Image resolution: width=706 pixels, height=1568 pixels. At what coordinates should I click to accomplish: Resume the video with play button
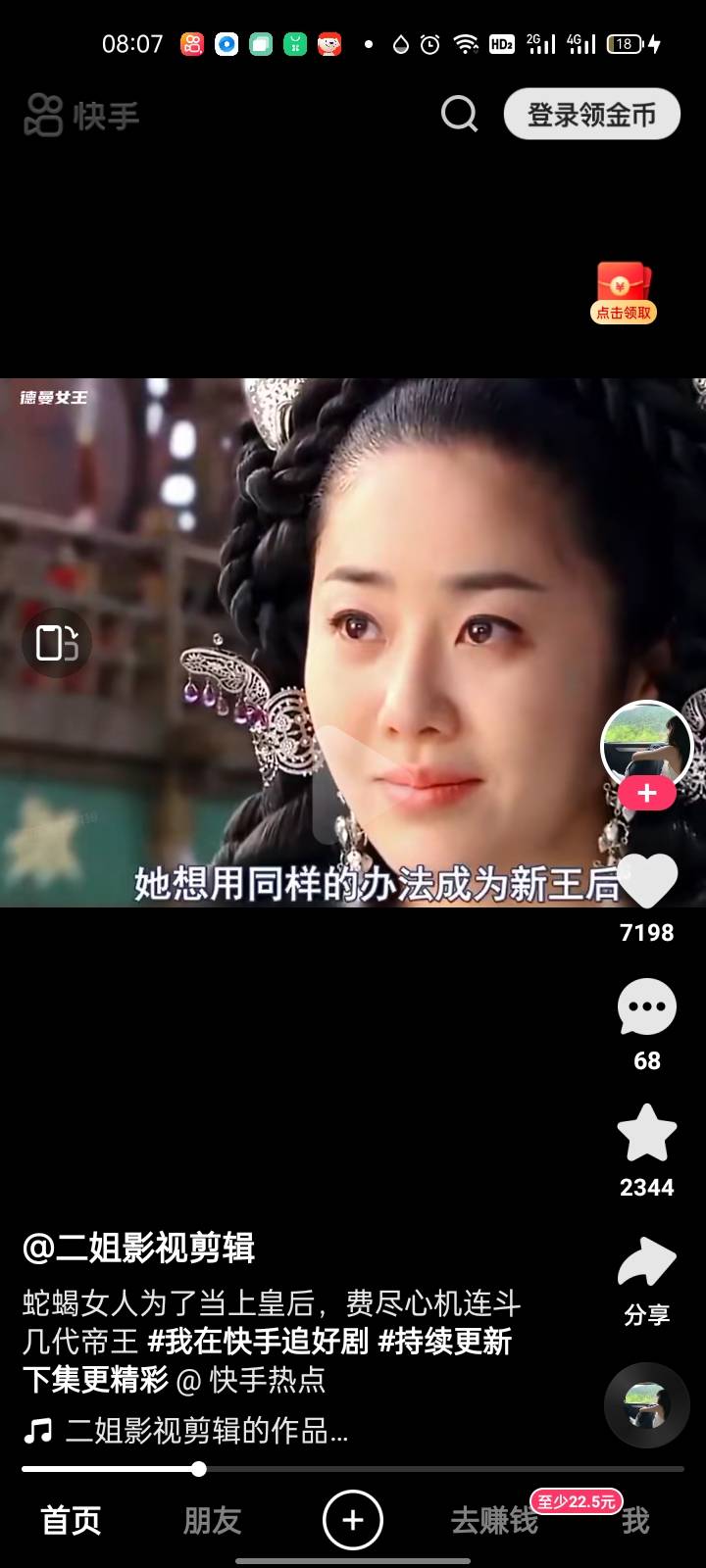click(x=353, y=786)
